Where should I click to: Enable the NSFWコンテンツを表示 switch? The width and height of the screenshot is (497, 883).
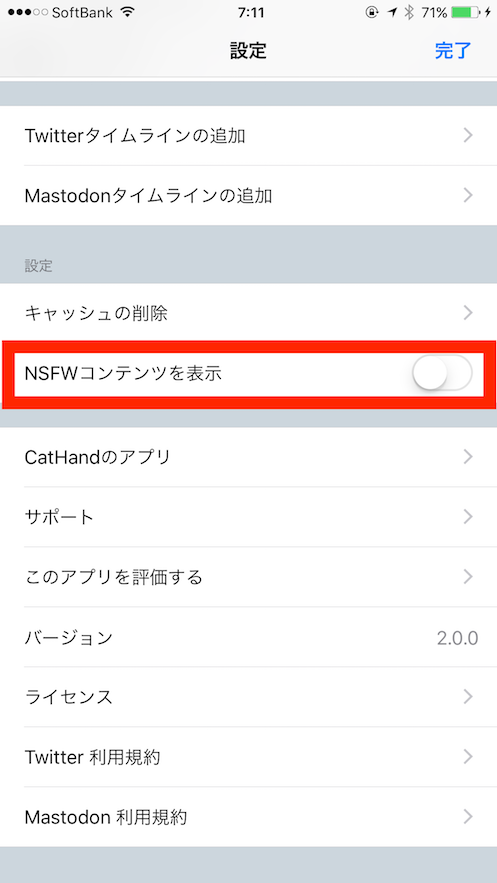pos(442,373)
